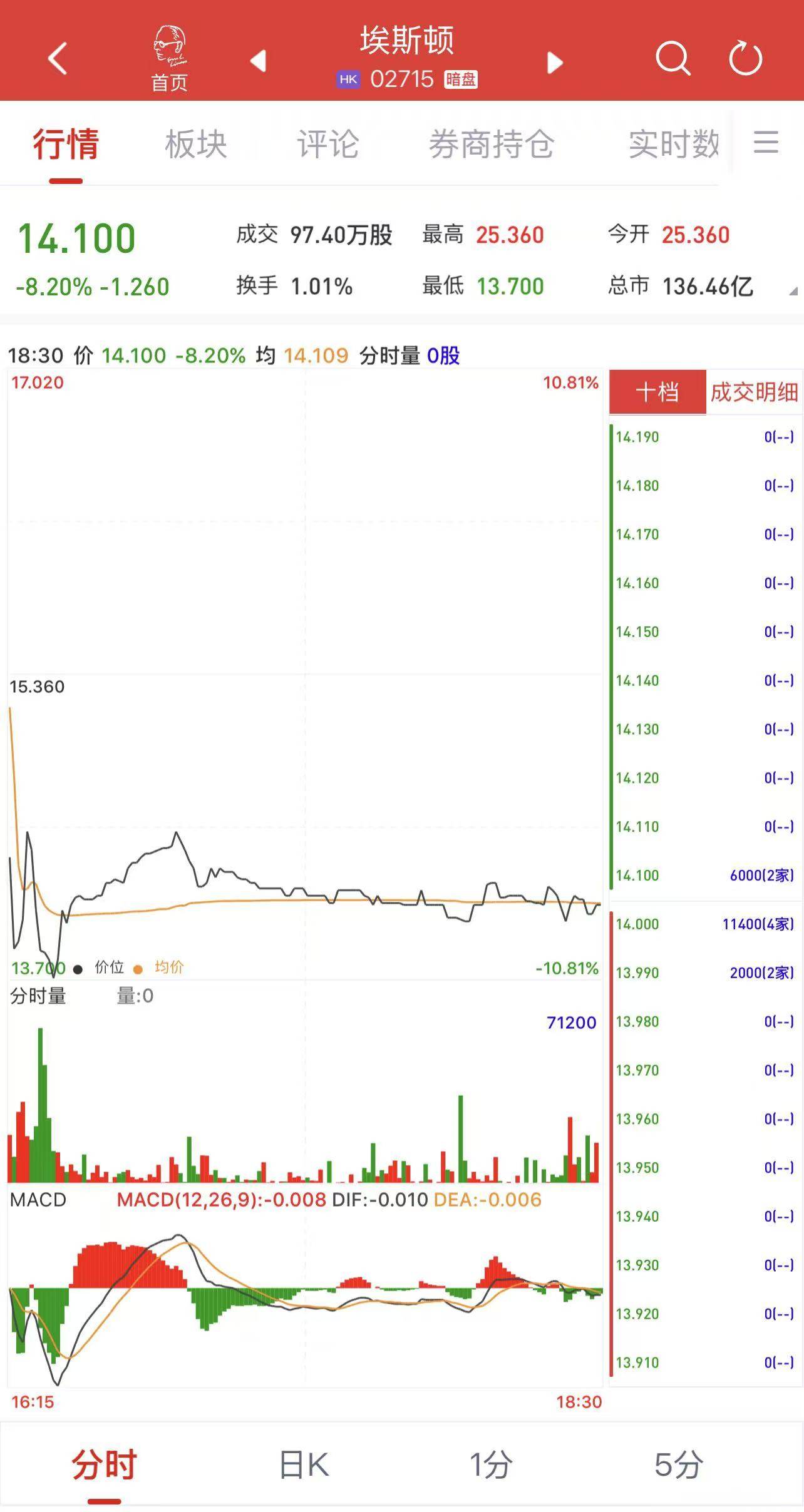Show the 5分 chart
Image resolution: width=804 pixels, height=1512 pixels.
click(679, 1465)
